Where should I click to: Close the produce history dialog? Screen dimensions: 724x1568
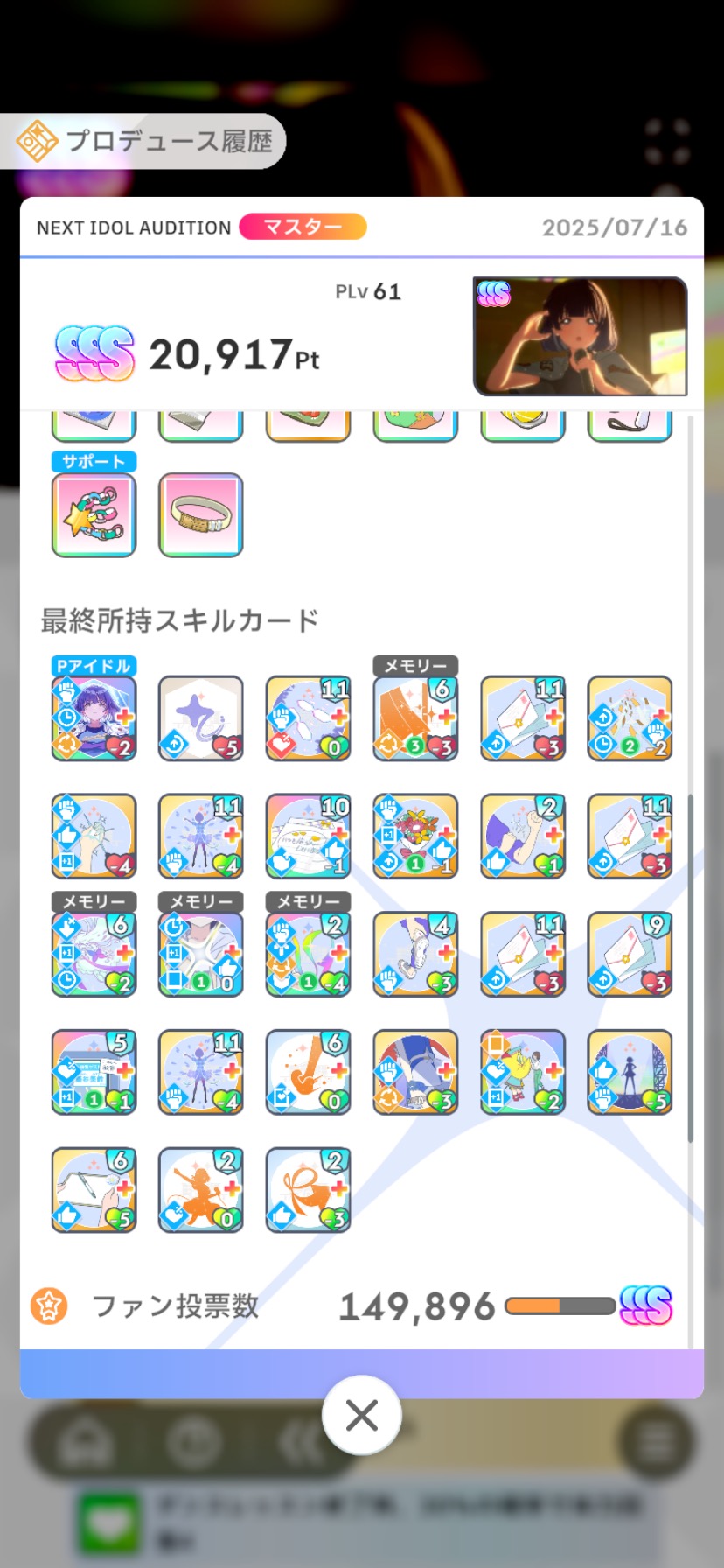[361, 1415]
